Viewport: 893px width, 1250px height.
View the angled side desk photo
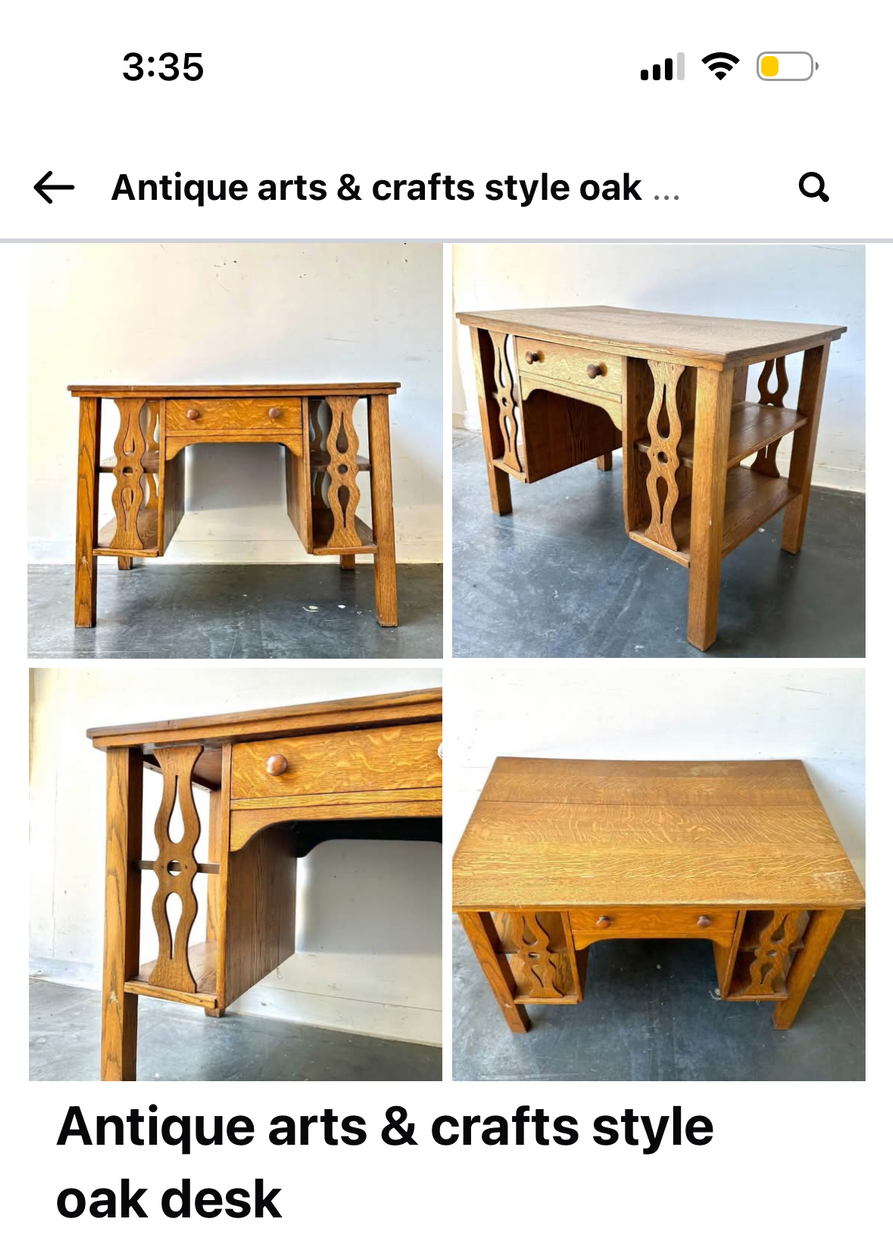658,451
